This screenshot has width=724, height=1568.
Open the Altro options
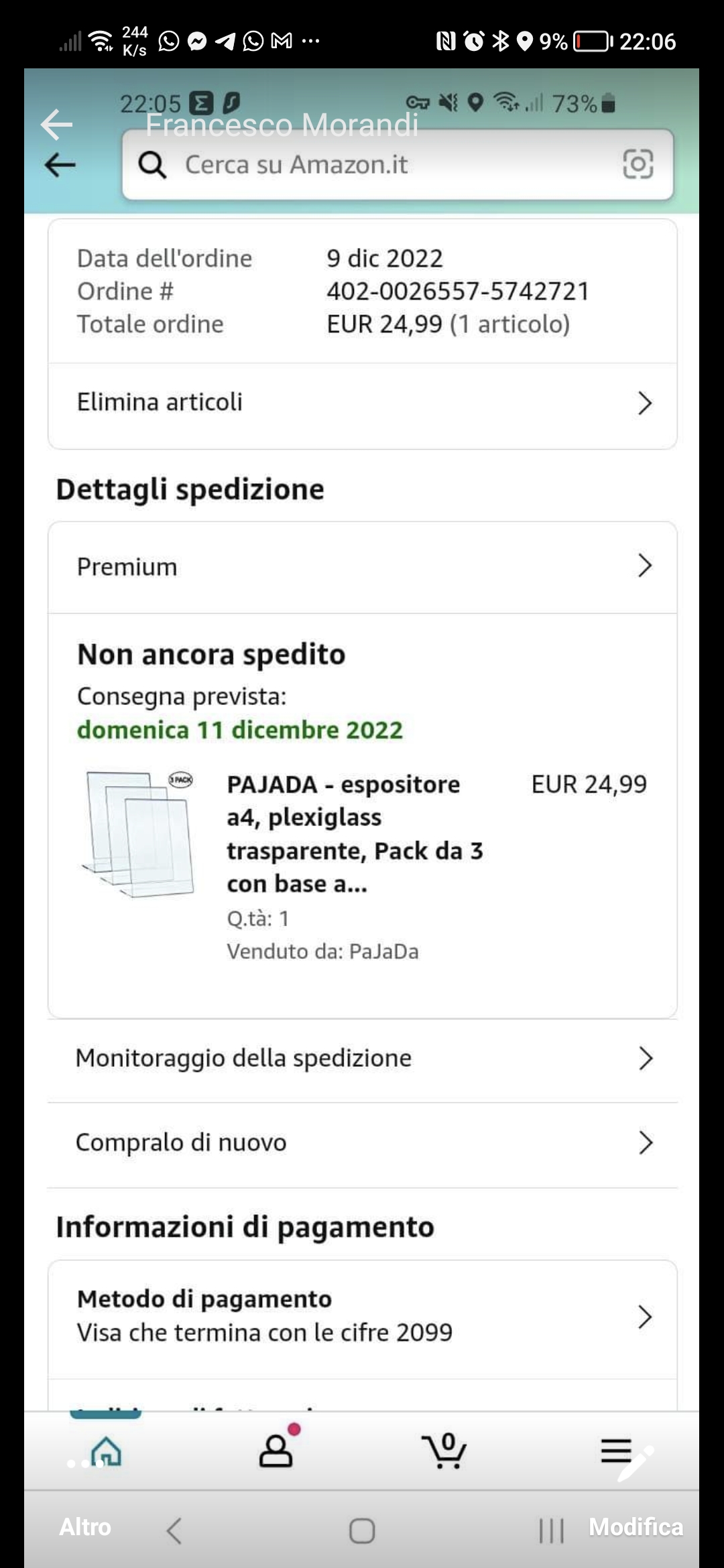85,1527
